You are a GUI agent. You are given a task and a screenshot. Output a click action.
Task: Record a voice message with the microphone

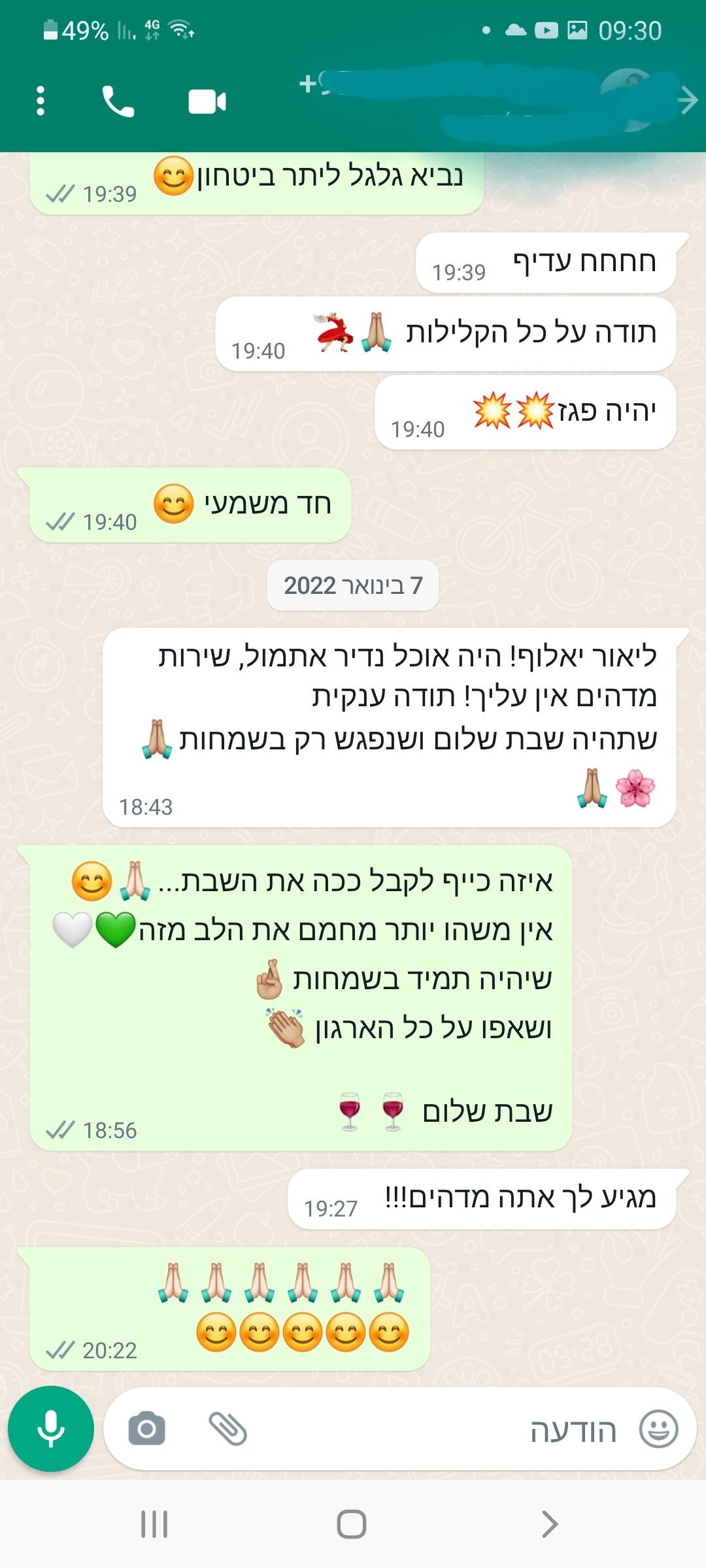pyautogui.click(x=51, y=1429)
